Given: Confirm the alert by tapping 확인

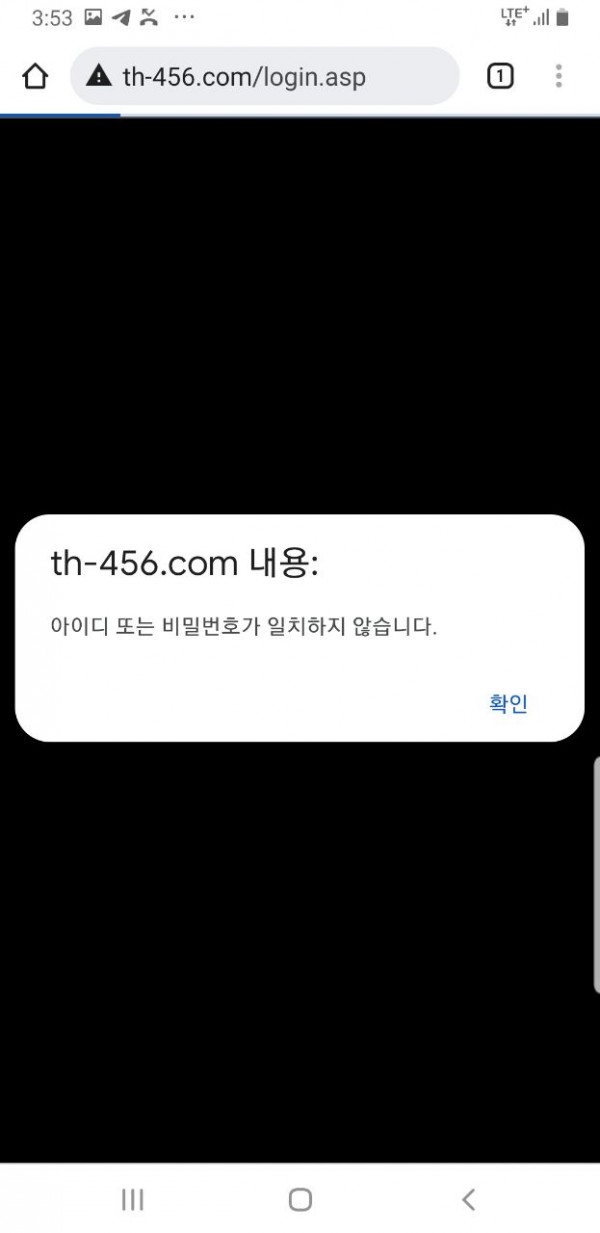Looking at the screenshot, I should 508,703.
